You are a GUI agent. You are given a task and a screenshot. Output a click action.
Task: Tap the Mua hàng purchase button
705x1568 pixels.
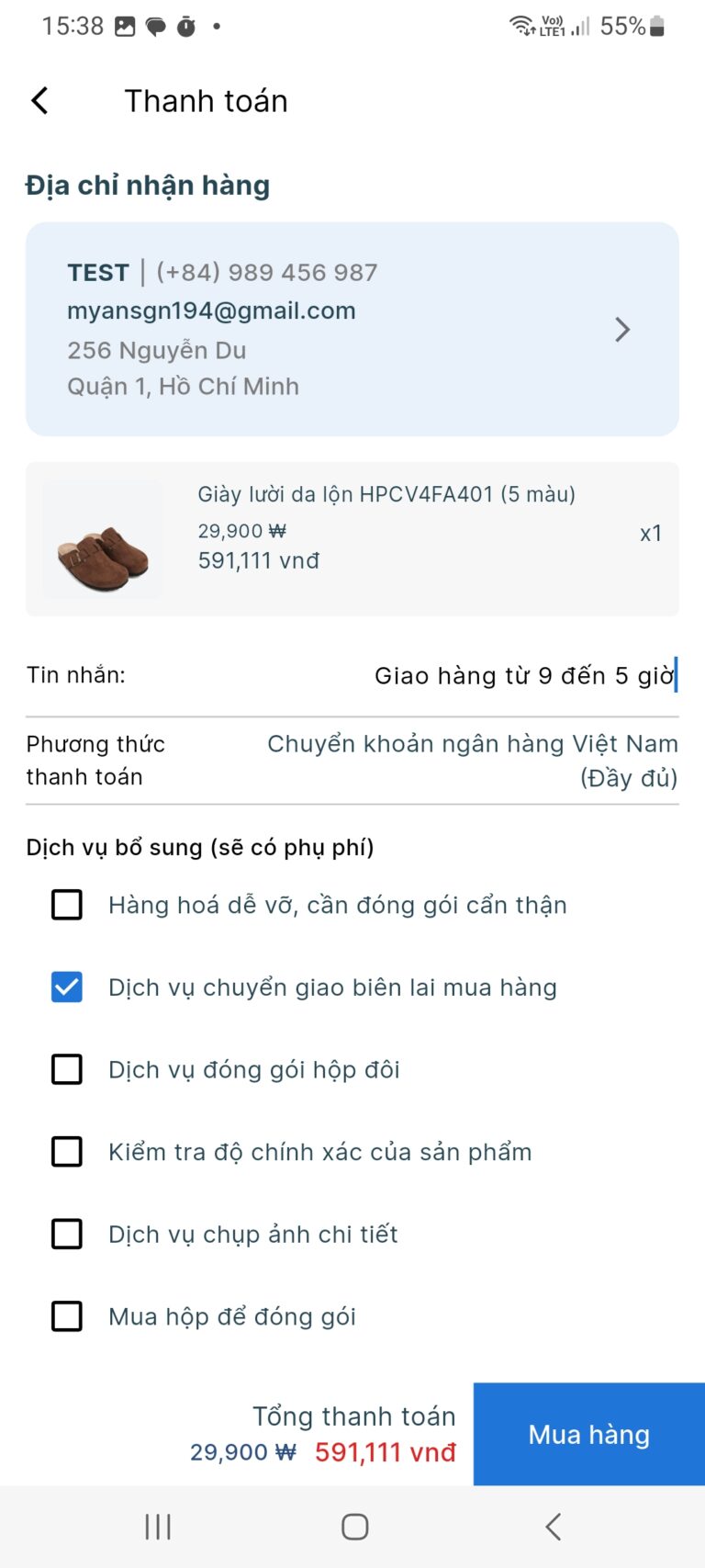[x=588, y=1434]
